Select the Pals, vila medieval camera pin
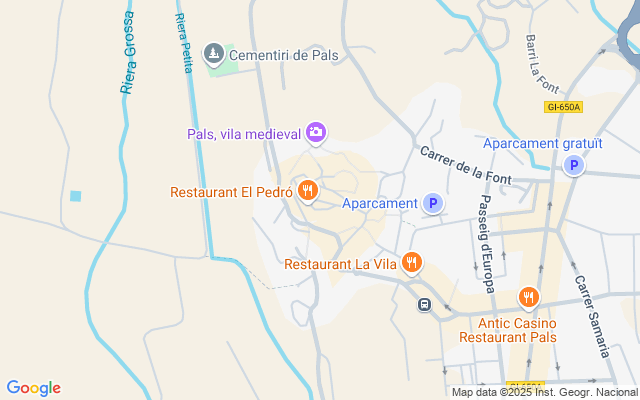 [316, 133]
